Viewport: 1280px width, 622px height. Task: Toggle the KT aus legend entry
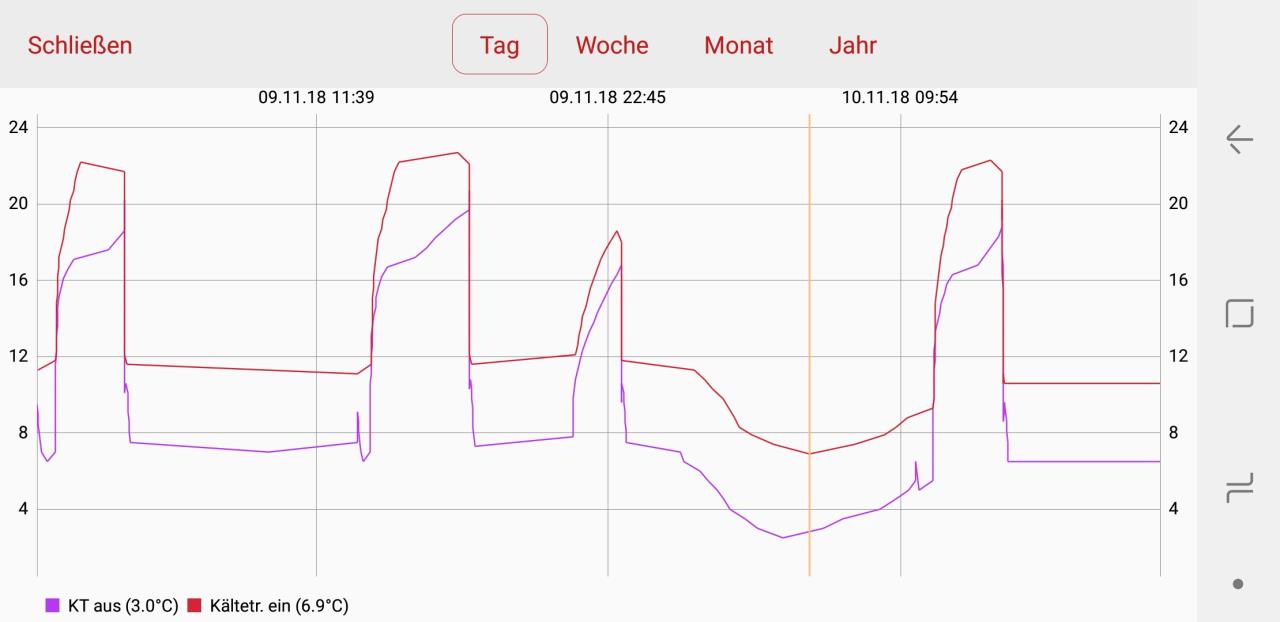tap(112, 606)
